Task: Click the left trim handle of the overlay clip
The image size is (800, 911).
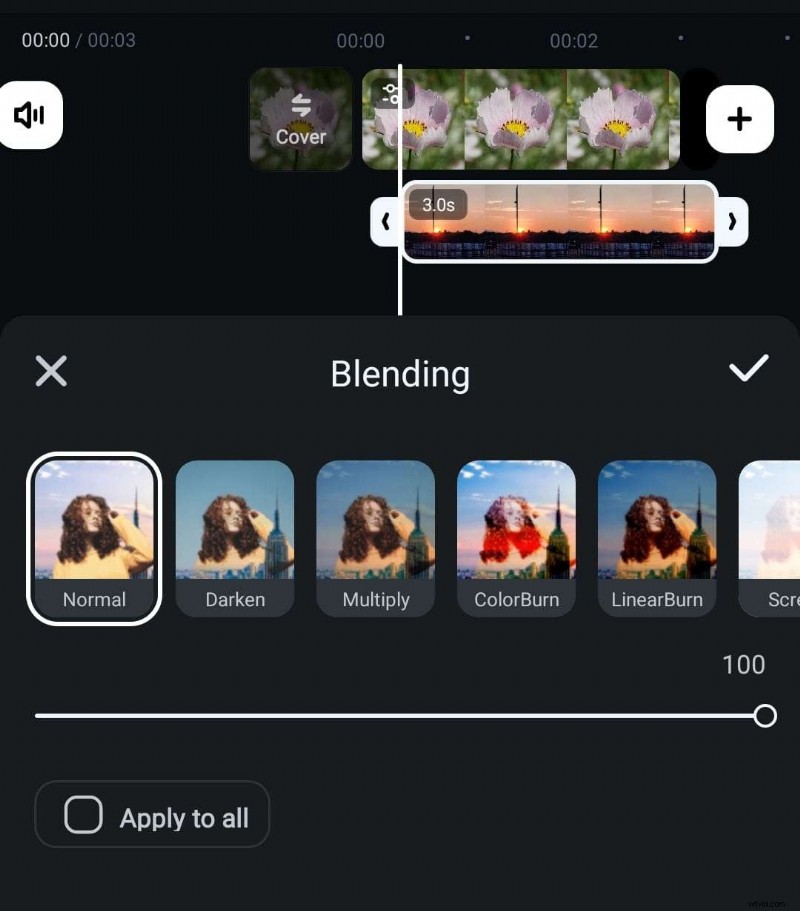Action: click(389, 222)
